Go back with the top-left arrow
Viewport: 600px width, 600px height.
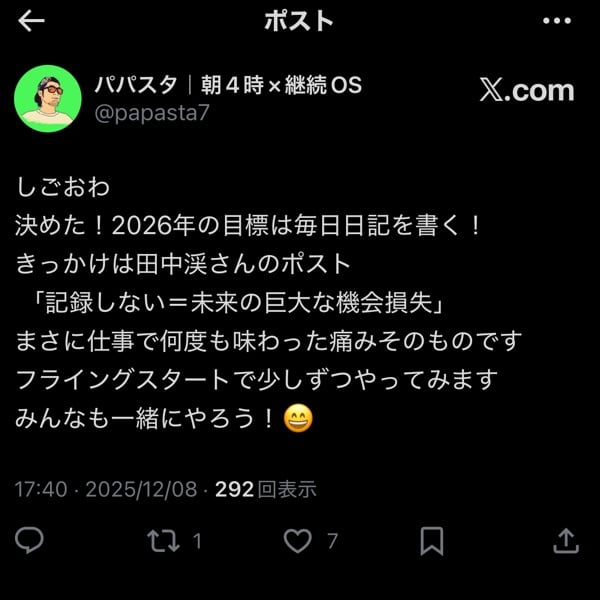click(x=32, y=22)
